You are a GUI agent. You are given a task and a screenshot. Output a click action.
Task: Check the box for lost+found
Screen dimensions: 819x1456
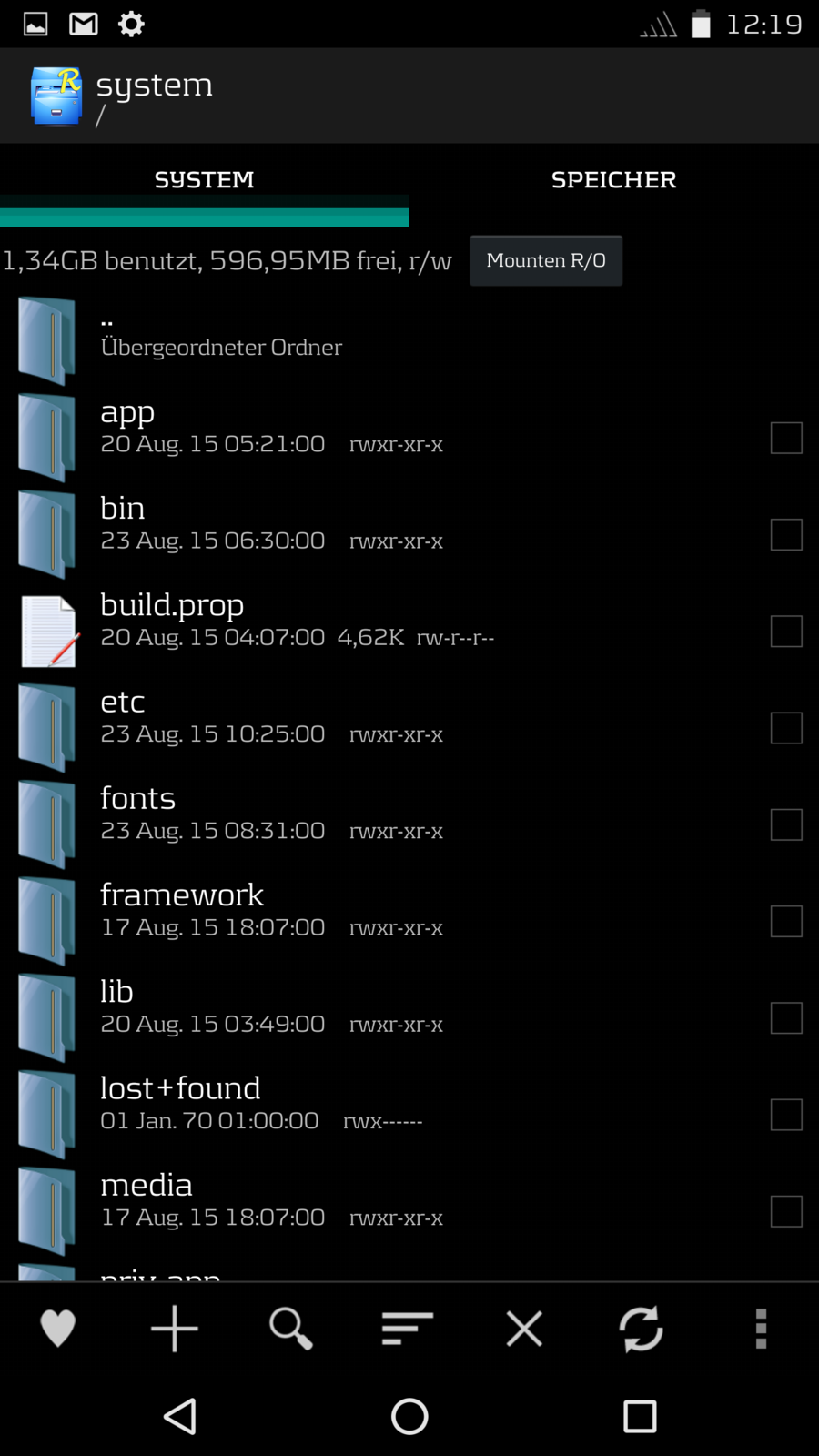tap(786, 1114)
